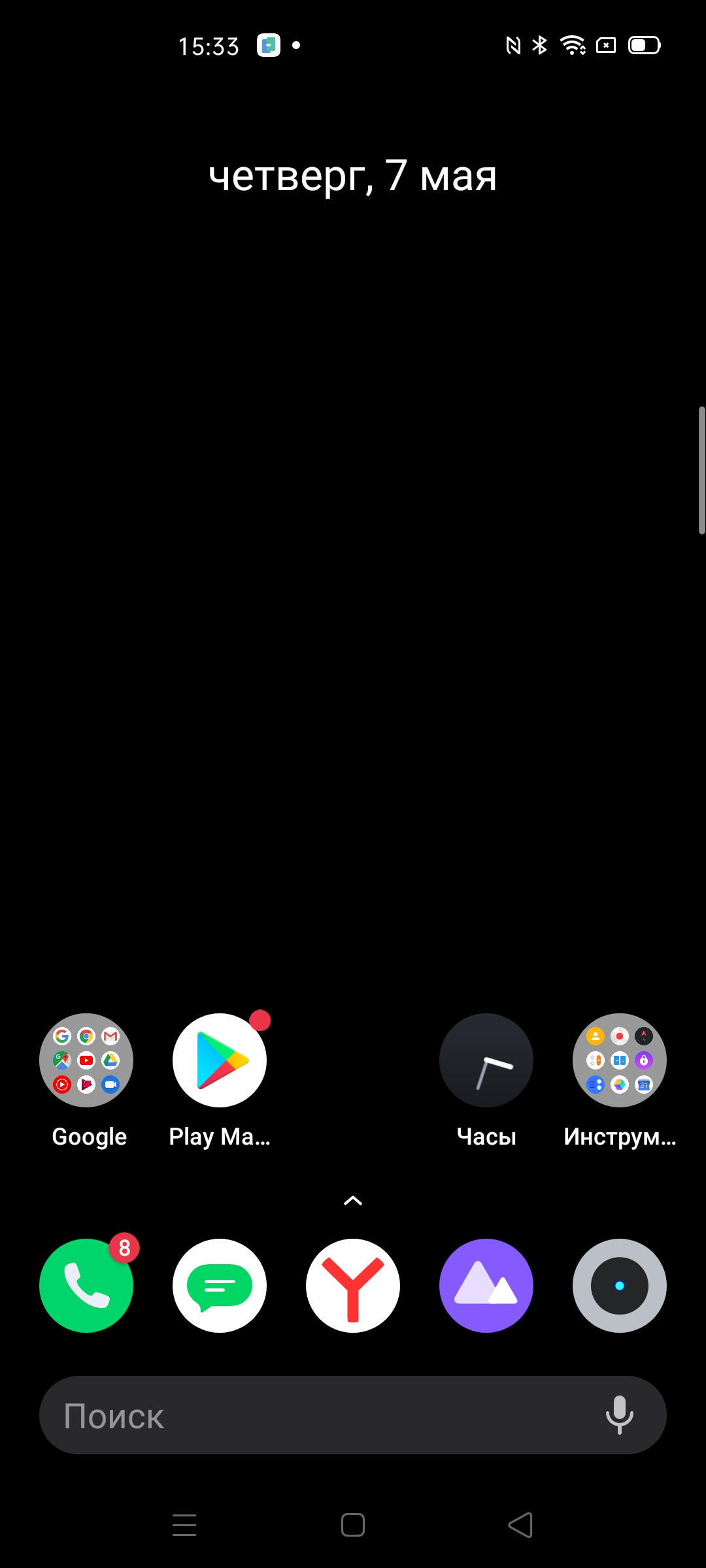Launch Yandex browser from the dock
Viewport: 706px width, 1568px height.
pos(353,1285)
